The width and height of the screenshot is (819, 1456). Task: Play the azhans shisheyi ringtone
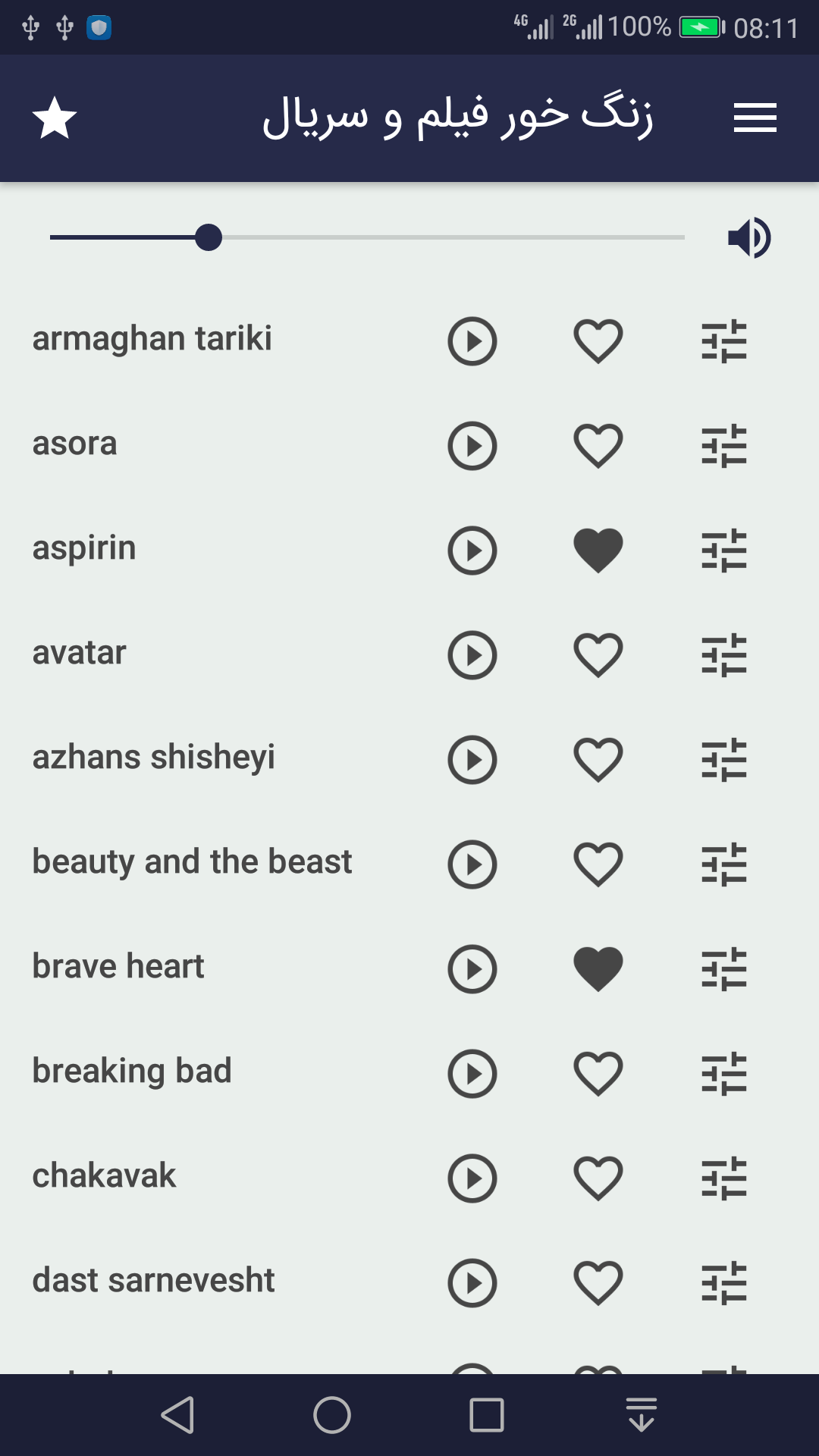pyautogui.click(x=472, y=760)
